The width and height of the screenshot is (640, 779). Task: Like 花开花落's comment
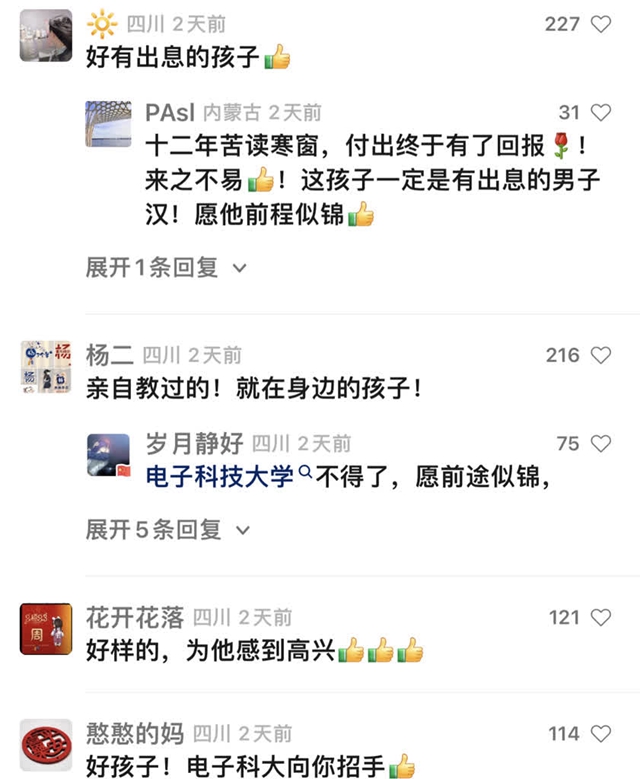(601, 617)
